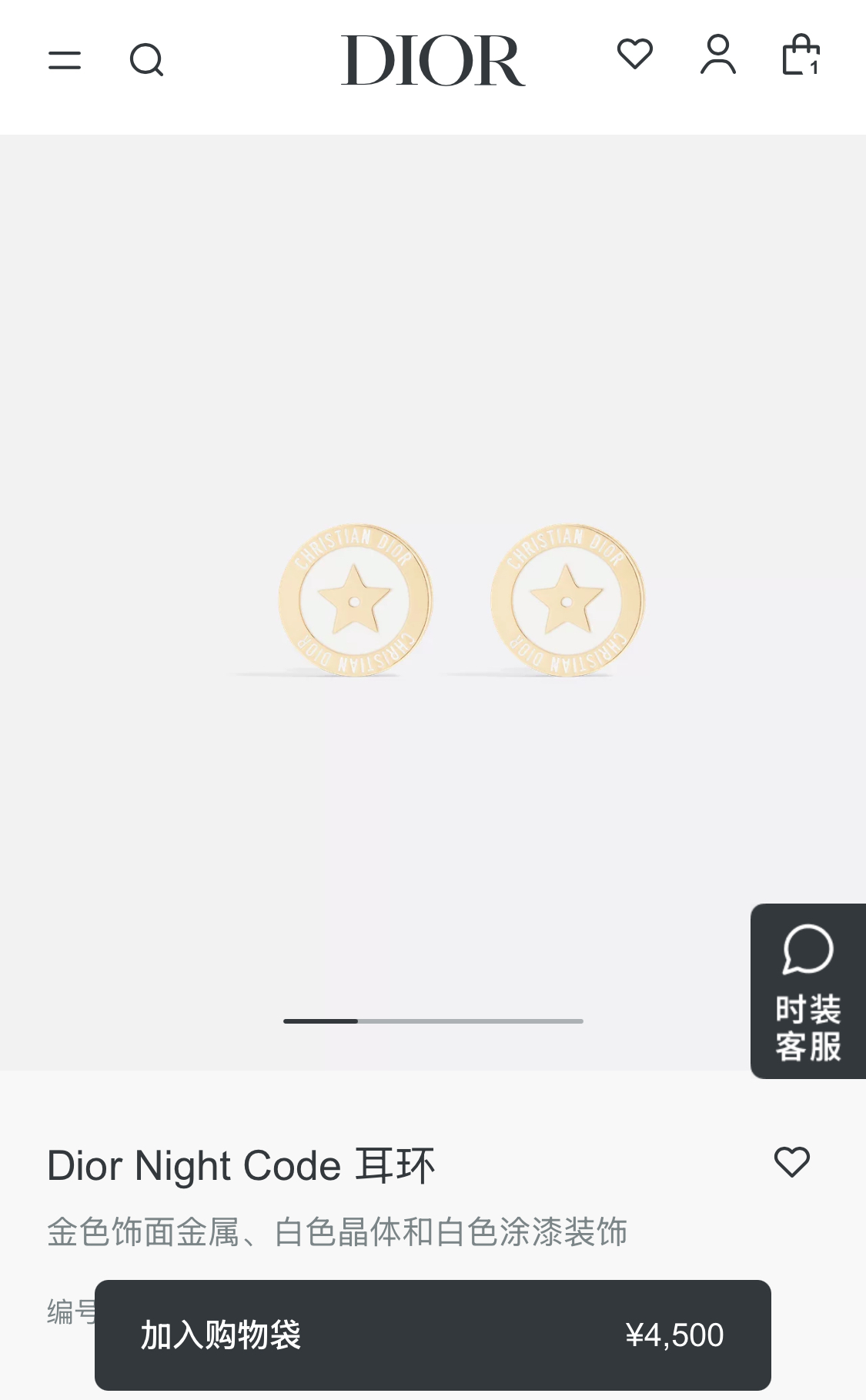Go to the Dior home logo
The height and width of the screenshot is (1400, 866).
pos(433,60)
